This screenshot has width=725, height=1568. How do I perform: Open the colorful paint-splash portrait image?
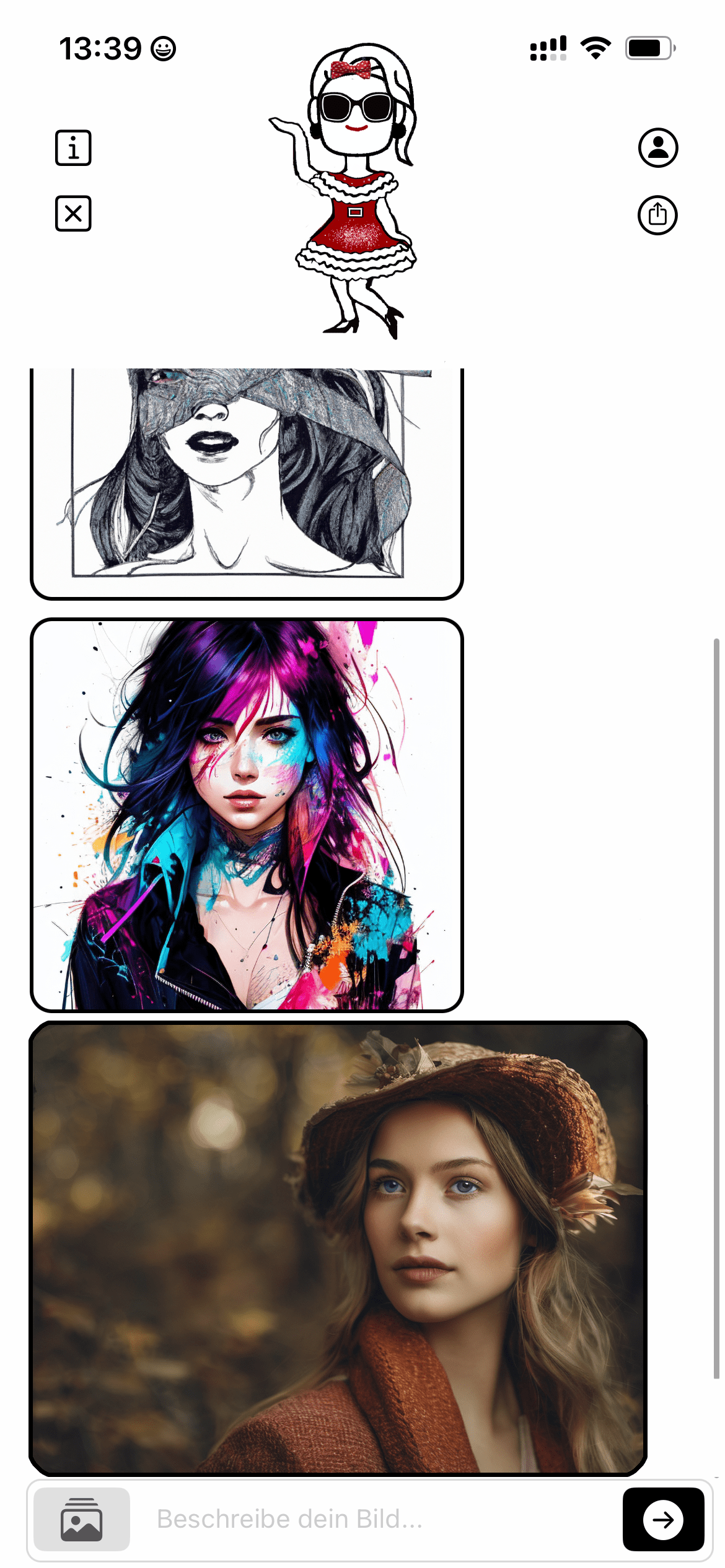point(247,814)
